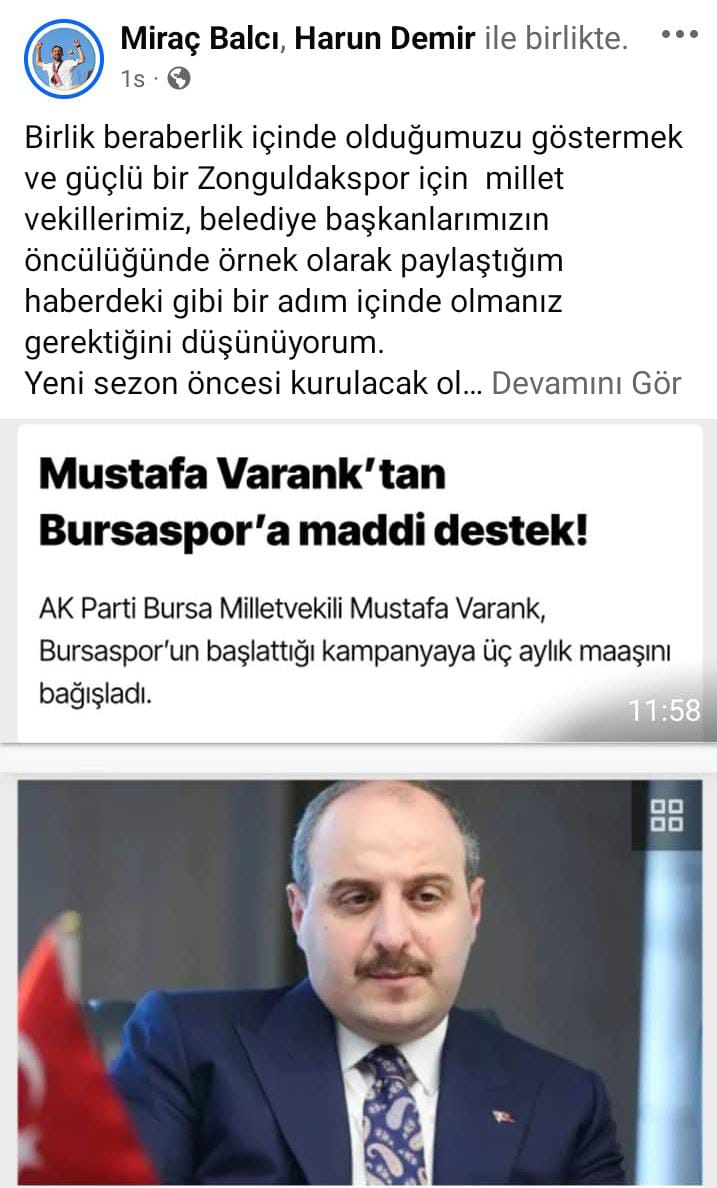Open the photo of the man in suit
Image resolution: width=717 pixels, height=1188 pixels.
[358, 982]
